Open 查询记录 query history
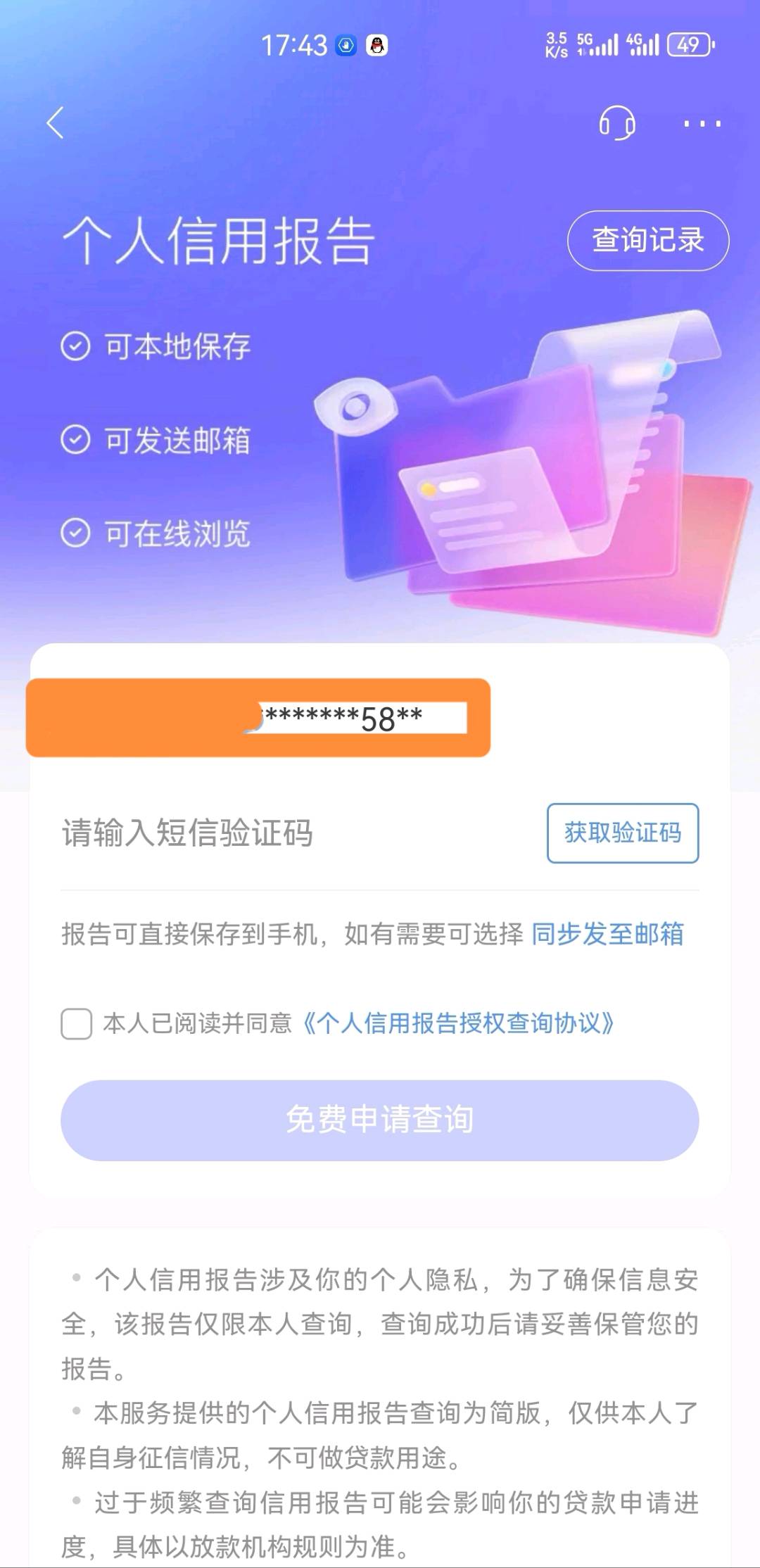Image resolution: width=760 pixels, height=1568 pixels. point(647,241)
